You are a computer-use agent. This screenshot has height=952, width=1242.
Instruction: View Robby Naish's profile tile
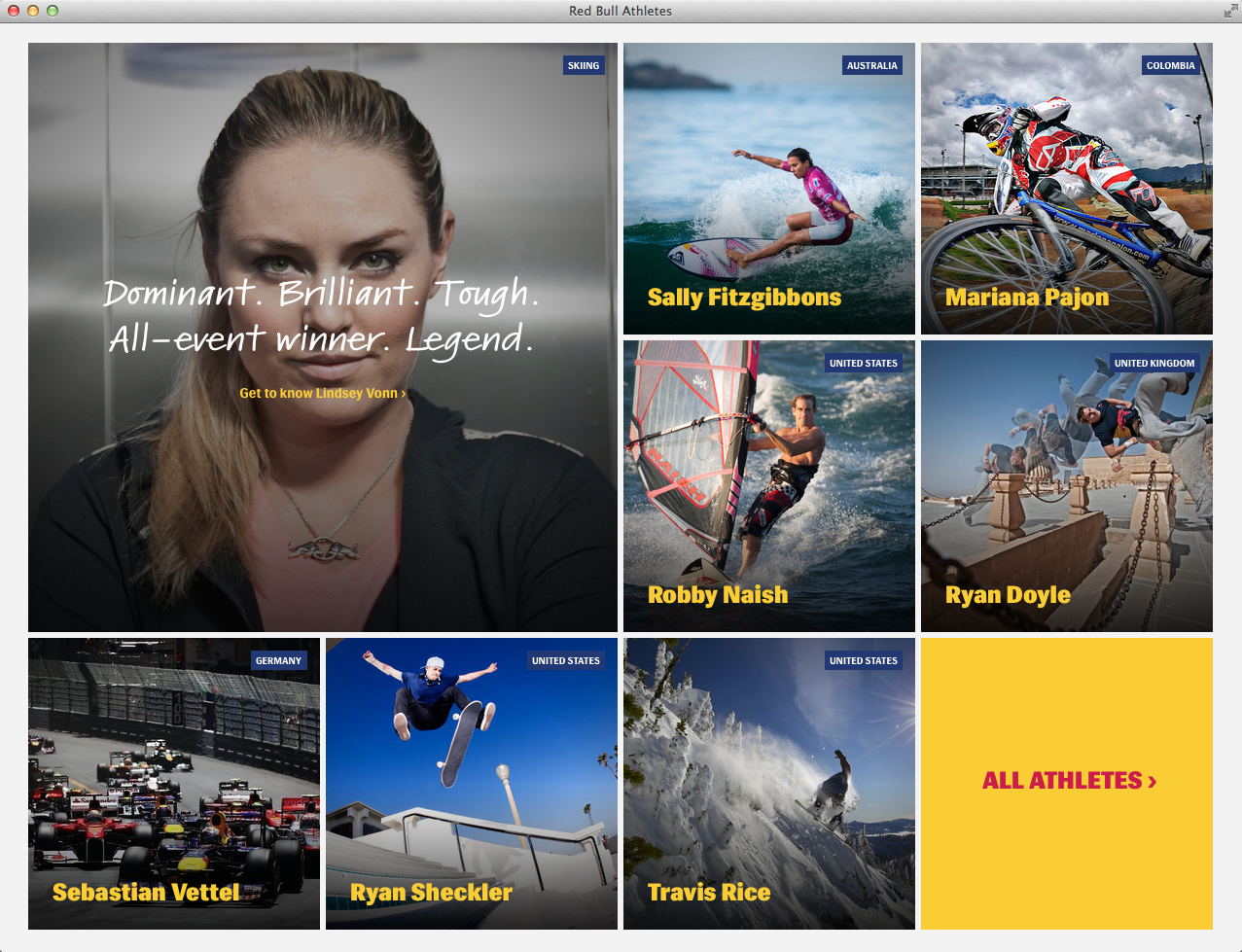click(x=768, y=486)
